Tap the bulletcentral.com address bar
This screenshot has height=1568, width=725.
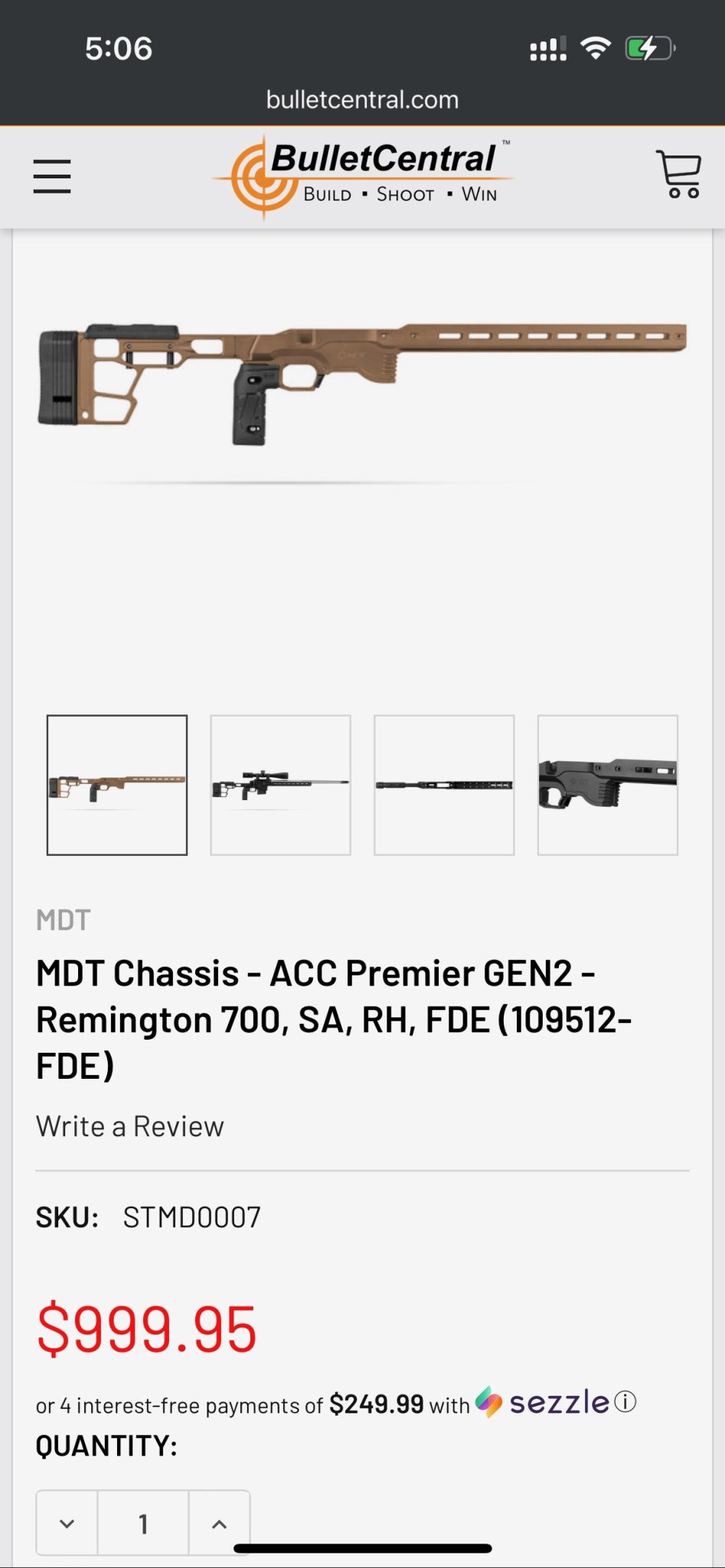click(362, 100)
